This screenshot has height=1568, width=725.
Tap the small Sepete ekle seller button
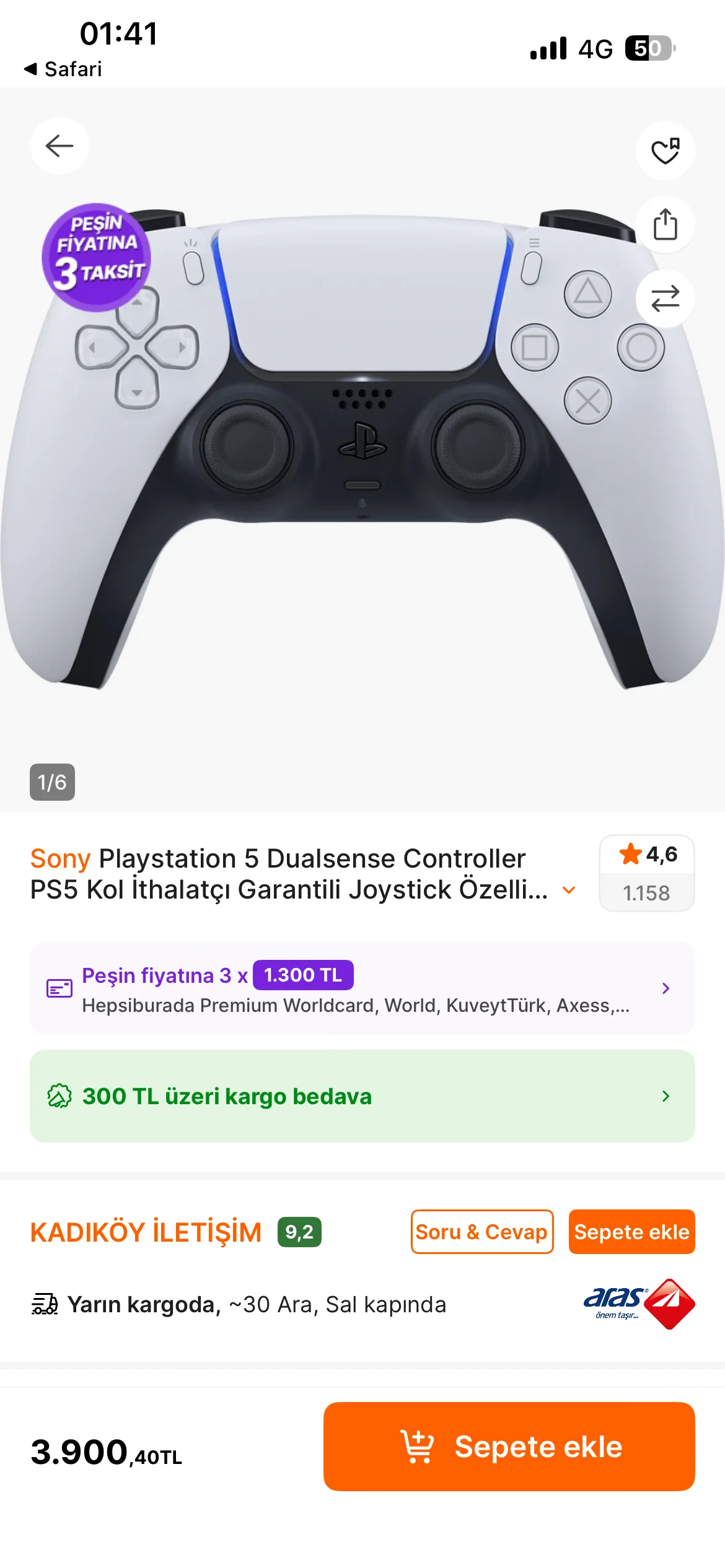click(631, 1232)
